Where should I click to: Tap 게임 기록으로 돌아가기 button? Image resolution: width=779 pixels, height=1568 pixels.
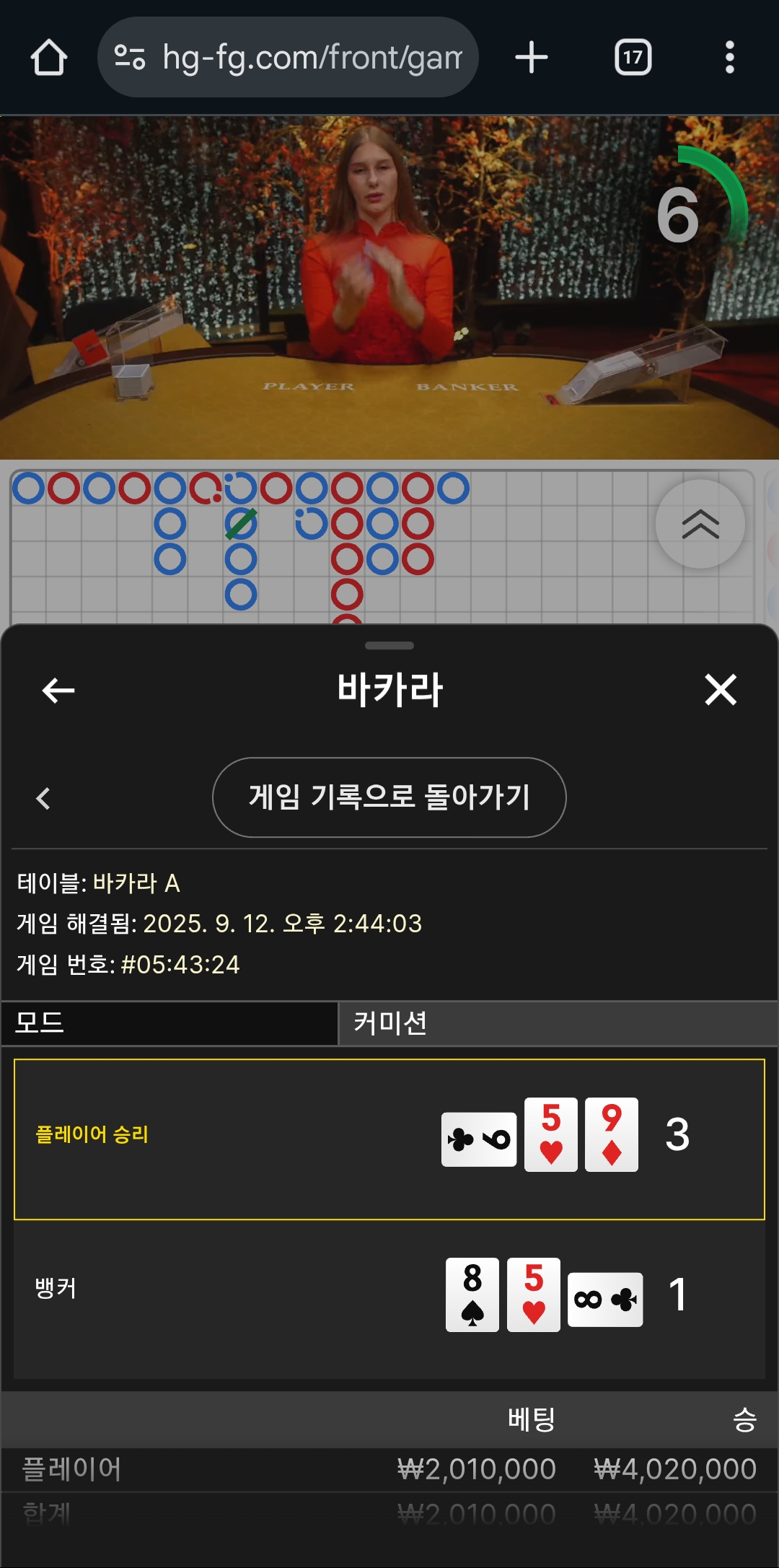pos(389,797)
